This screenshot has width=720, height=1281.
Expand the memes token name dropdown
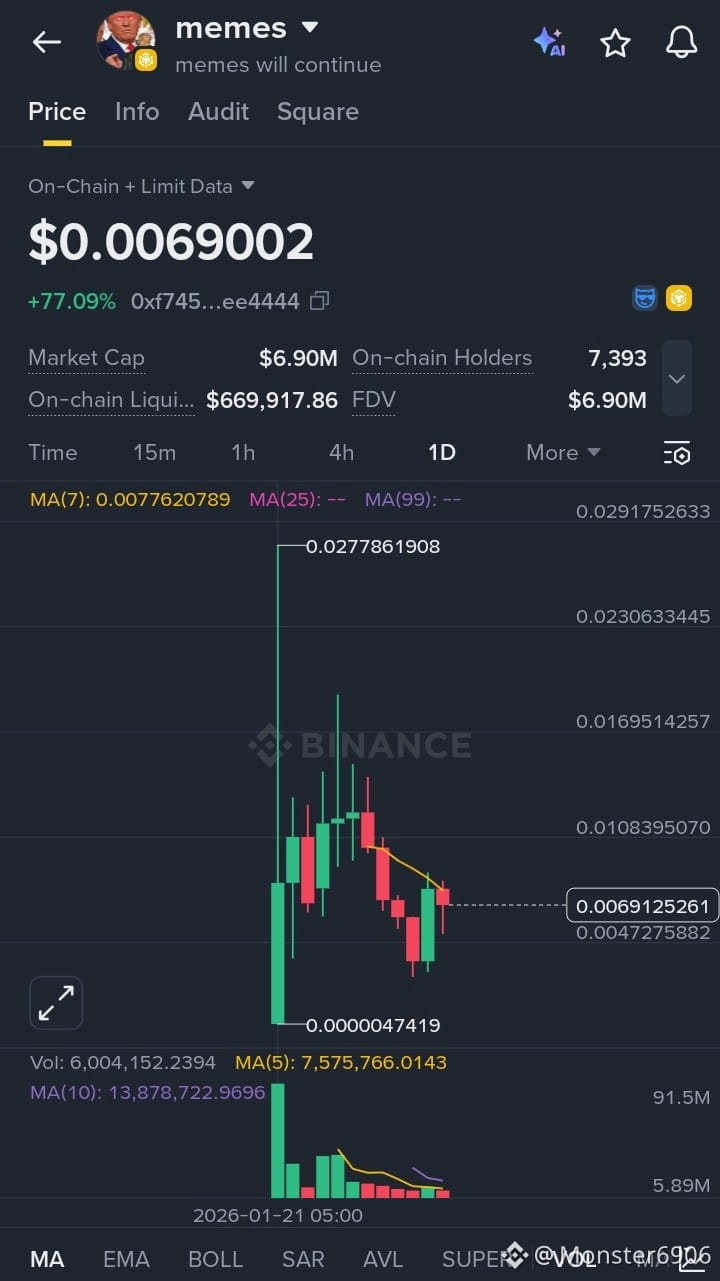tap(310, 28)
